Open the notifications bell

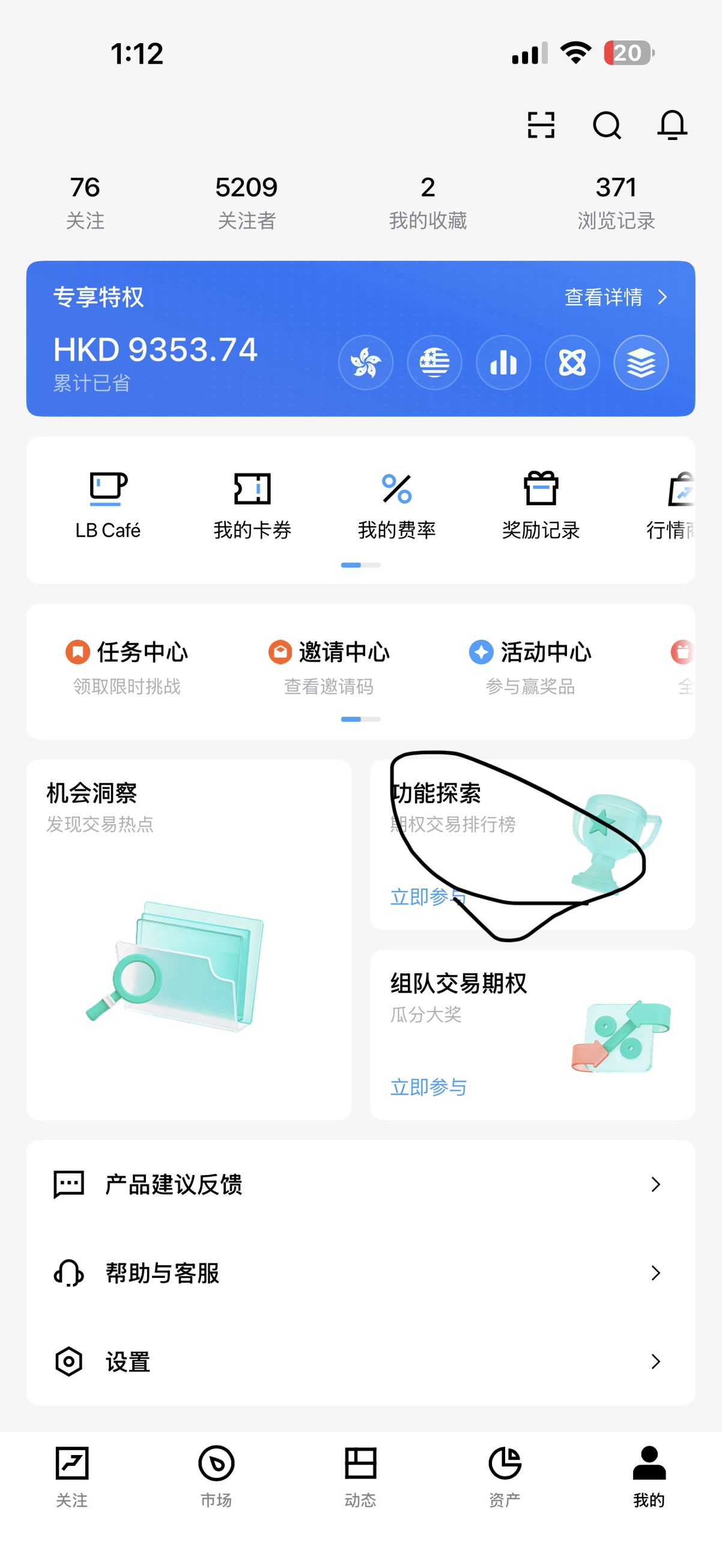[672, 126]
